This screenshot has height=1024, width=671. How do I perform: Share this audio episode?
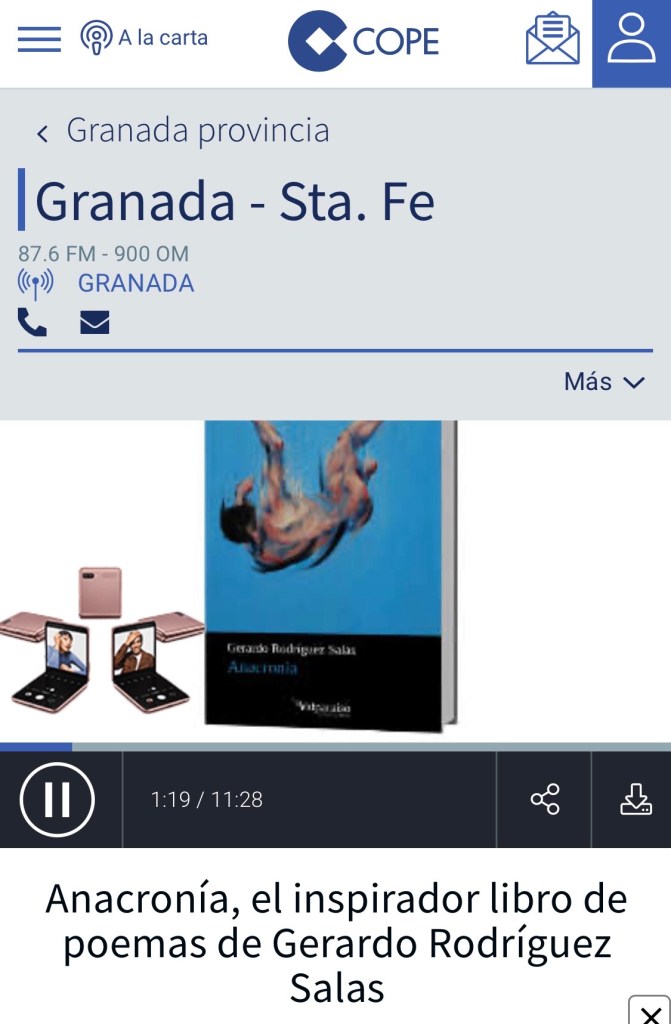[545, 799]
